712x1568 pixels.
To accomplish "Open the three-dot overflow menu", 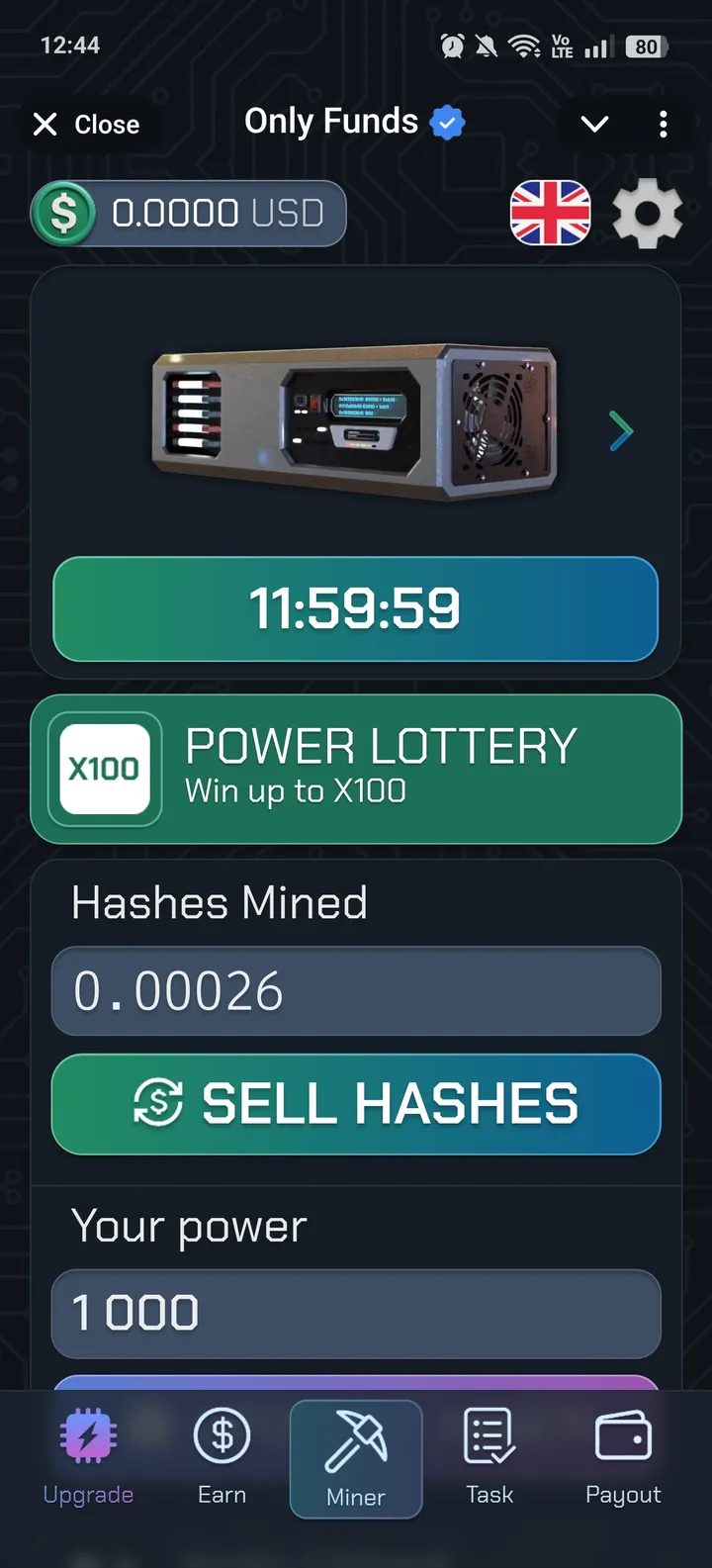I will pyautogui.click(x=664, y=123).
